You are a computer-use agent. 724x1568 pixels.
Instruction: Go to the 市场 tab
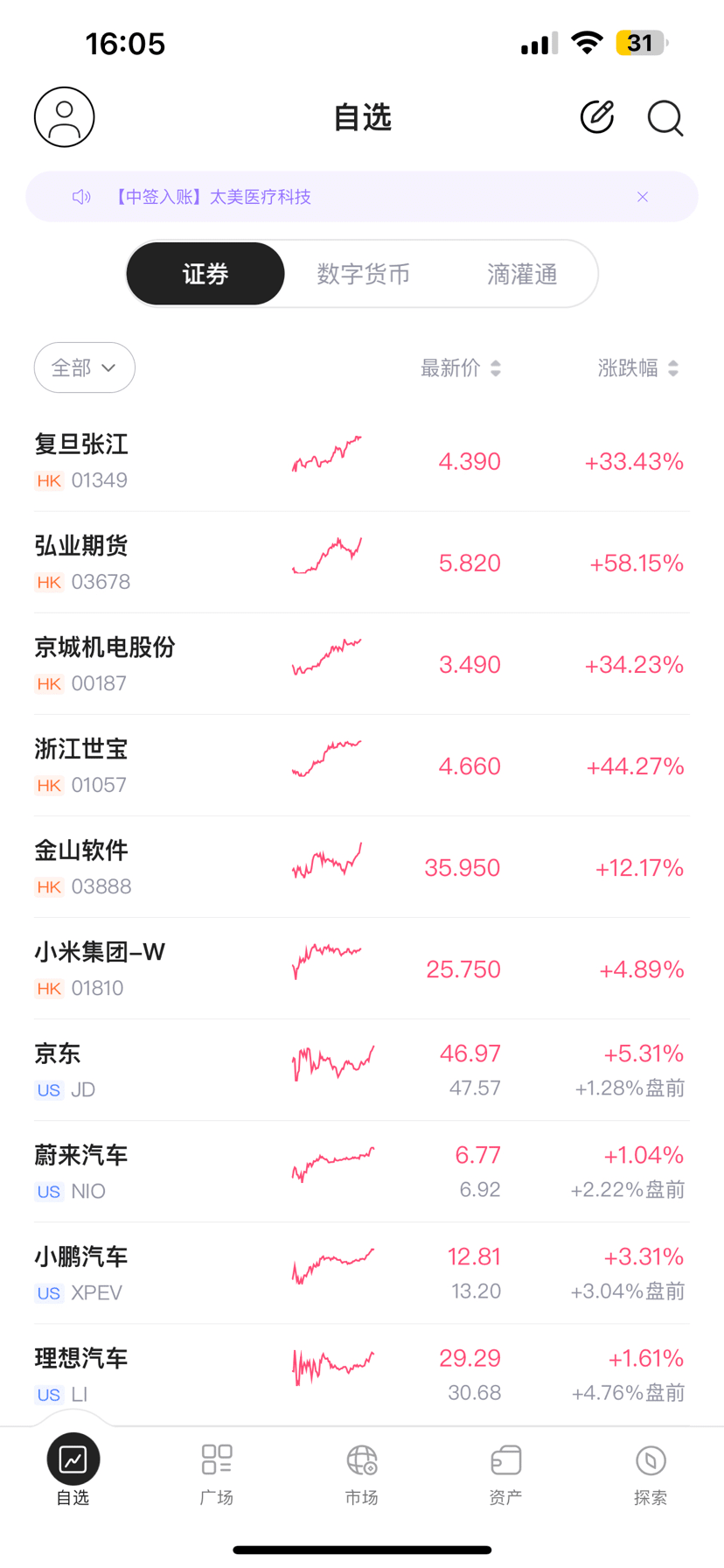click(x=362, y=1474)
